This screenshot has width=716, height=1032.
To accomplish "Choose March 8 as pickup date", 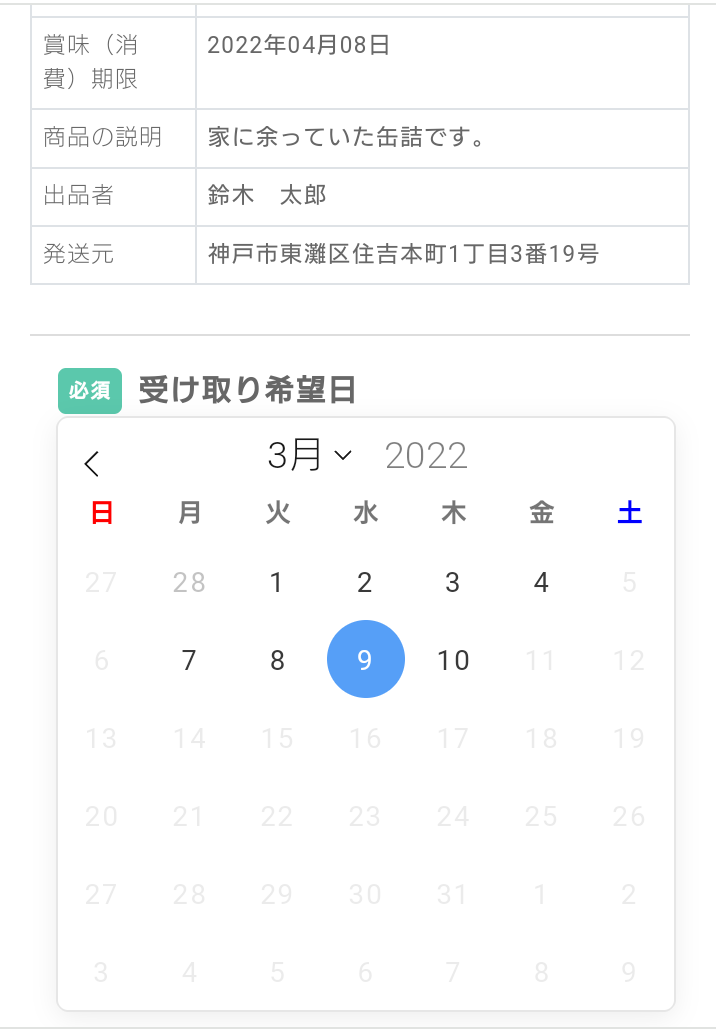I will [x=277, y=660].
